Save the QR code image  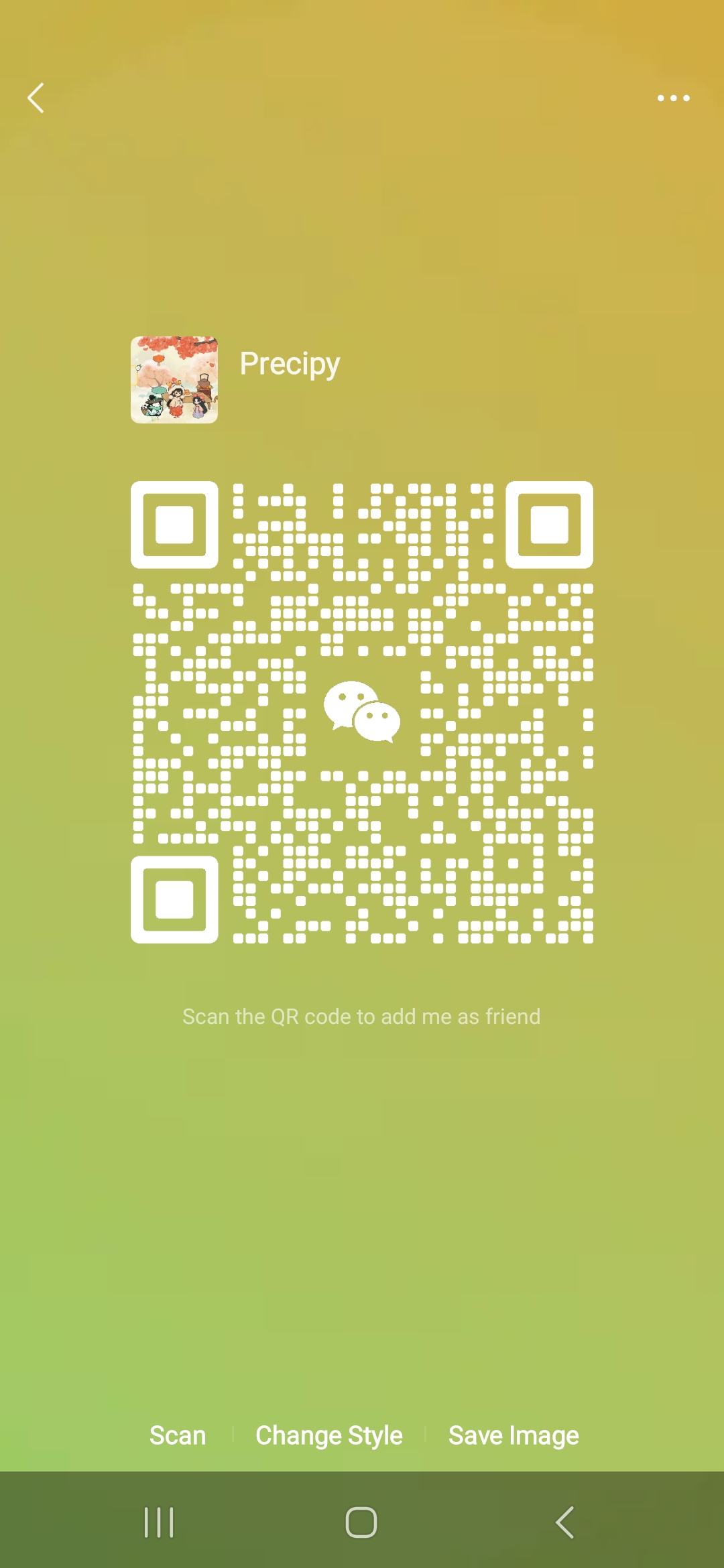[514, 1436]
